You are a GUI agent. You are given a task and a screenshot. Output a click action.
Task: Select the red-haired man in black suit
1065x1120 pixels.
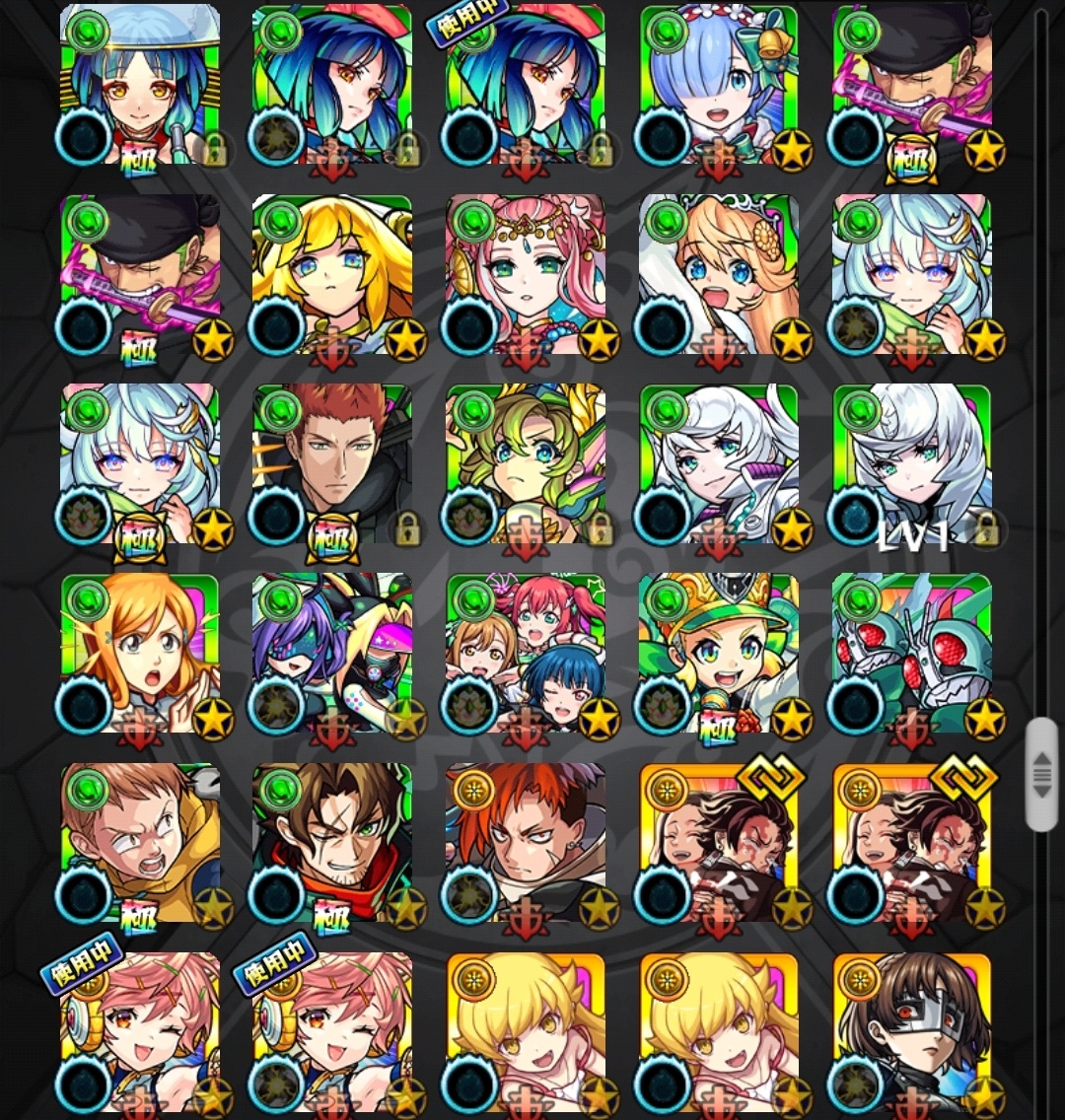[331, 463]
